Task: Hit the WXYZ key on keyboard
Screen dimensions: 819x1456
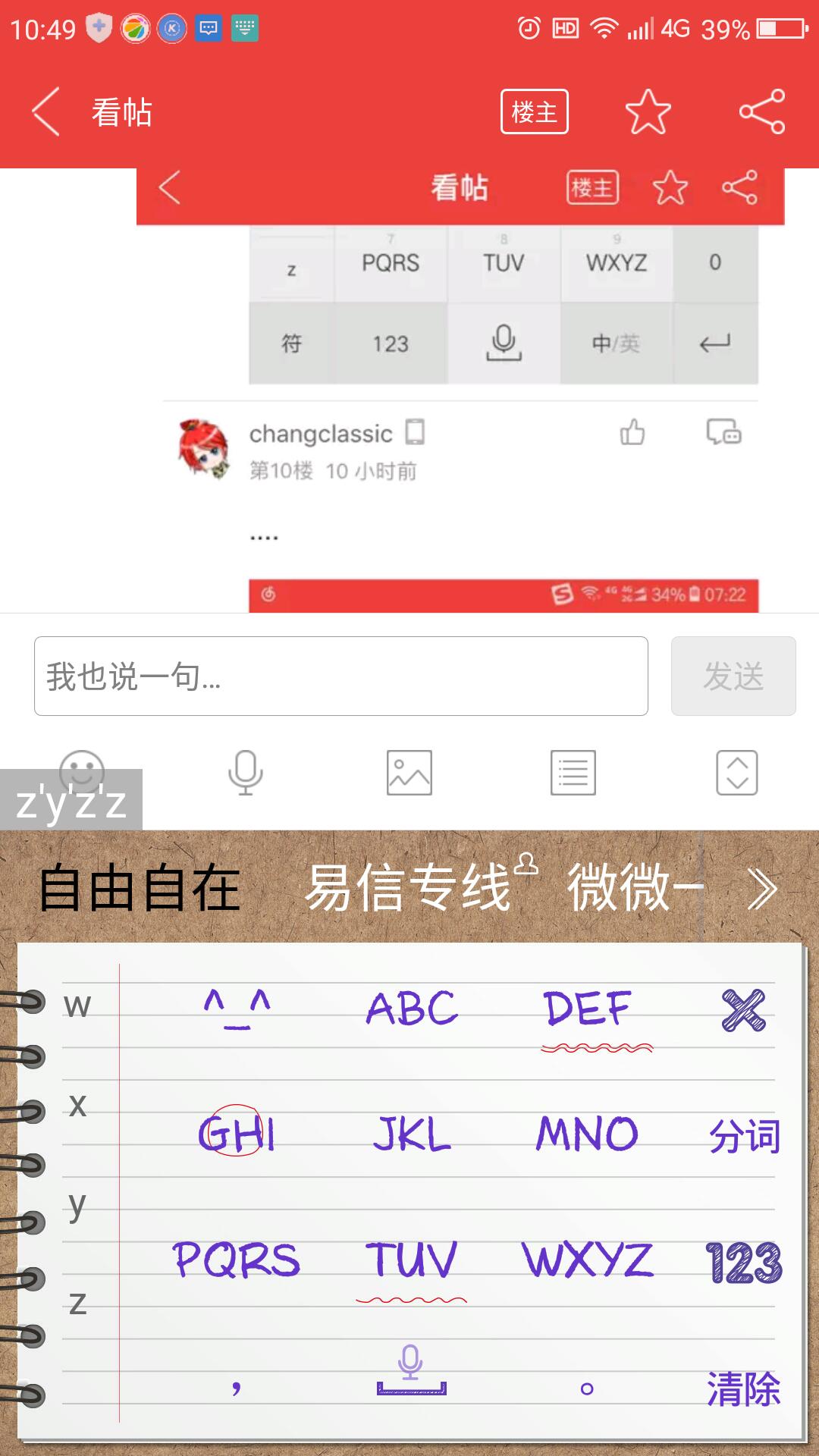Action: pos(587,1260)
